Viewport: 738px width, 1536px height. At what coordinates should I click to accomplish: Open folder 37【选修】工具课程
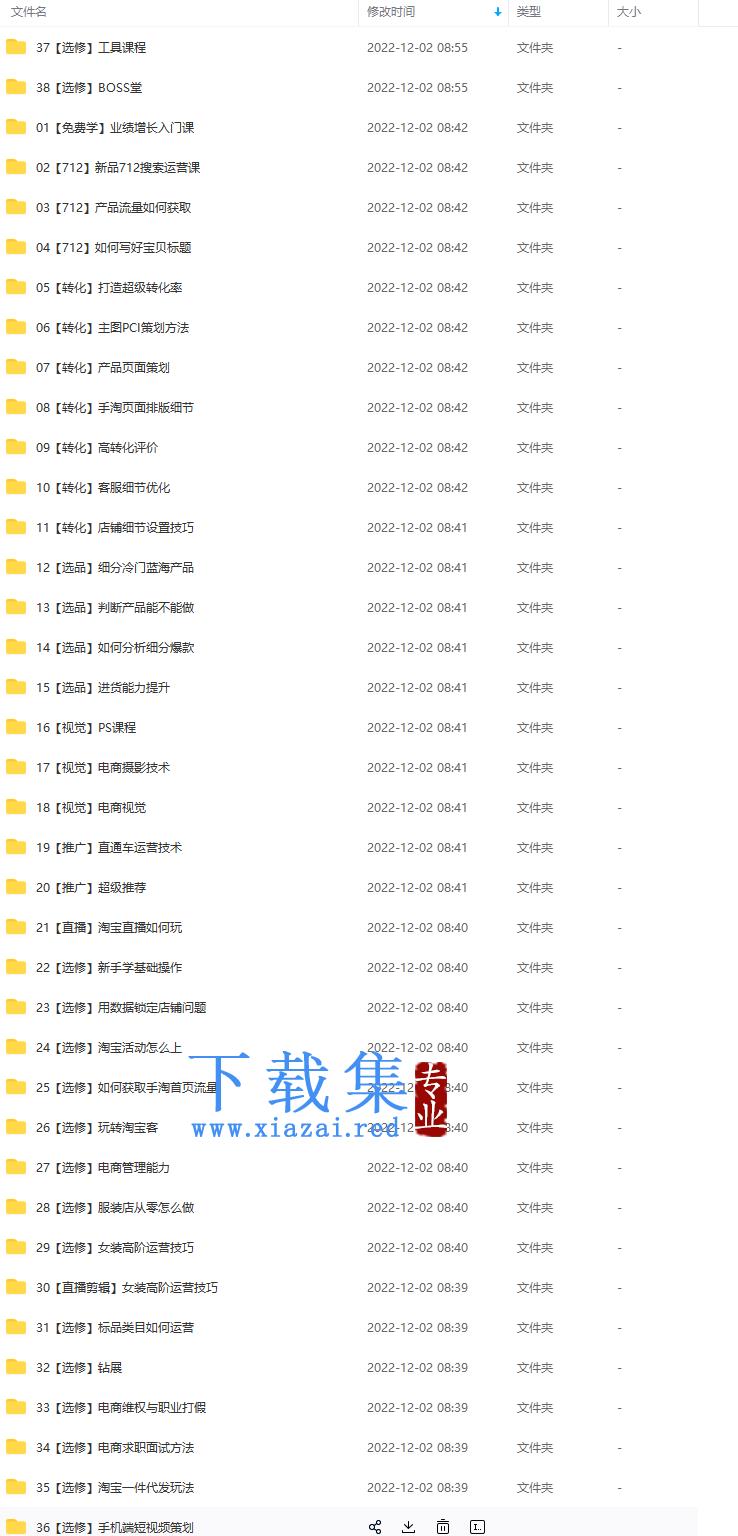pyautogui.click(x=91, y=47)
